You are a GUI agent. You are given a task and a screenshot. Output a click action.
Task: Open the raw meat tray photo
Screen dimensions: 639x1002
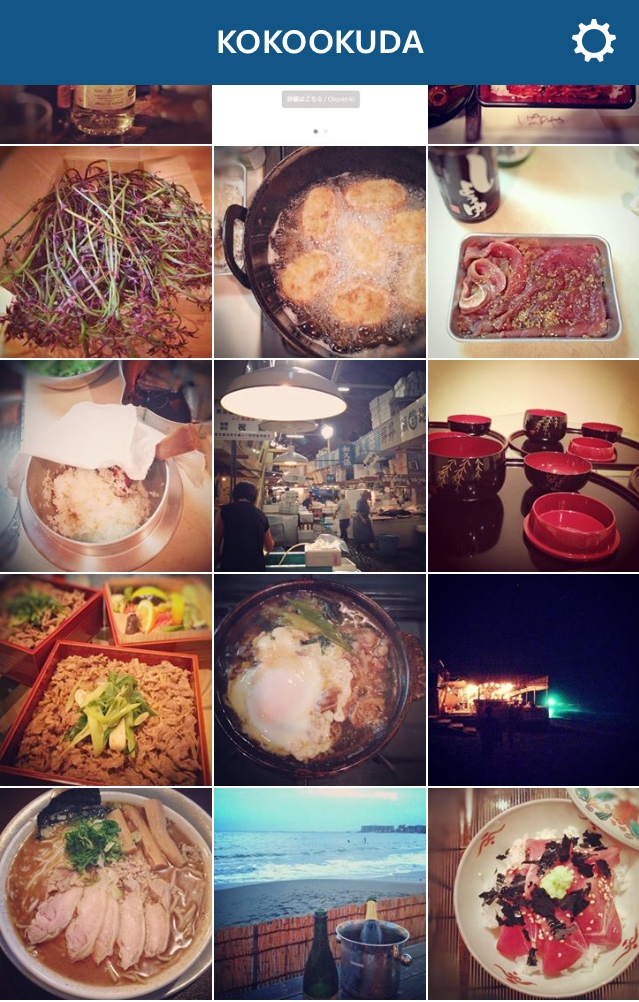coord(533,252)
